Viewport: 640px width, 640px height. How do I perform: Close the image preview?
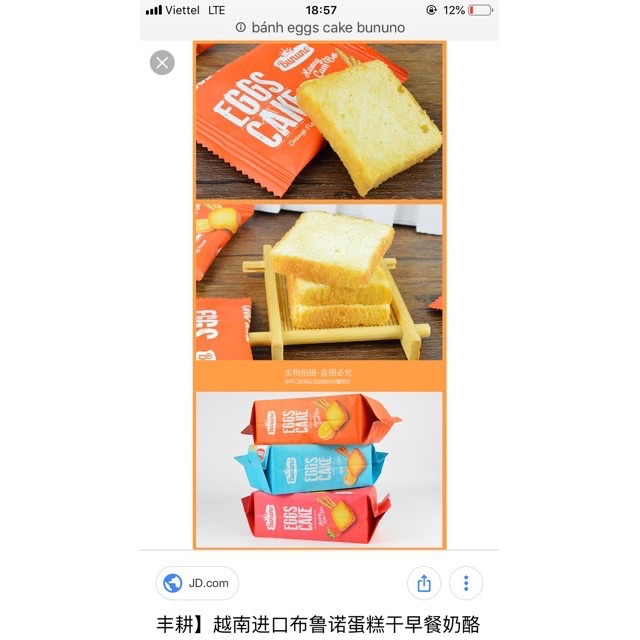pos(162,63)
